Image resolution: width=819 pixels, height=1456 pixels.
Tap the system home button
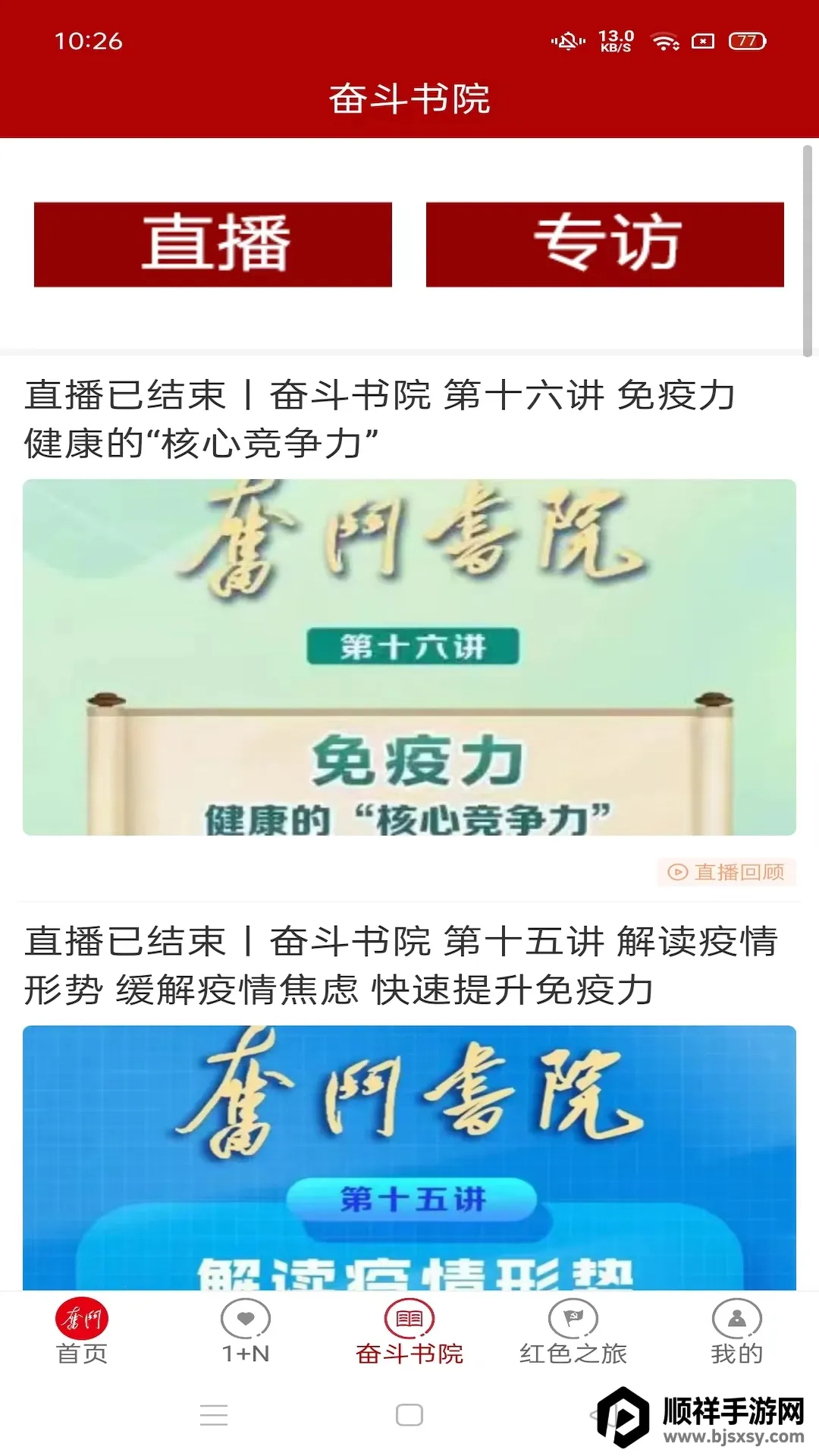pos(409,1415)
